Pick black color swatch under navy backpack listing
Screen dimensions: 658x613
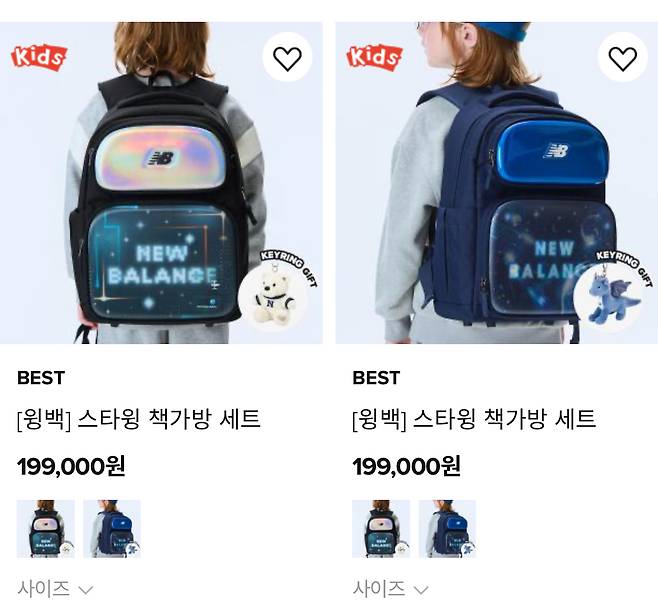click(381, 528)
